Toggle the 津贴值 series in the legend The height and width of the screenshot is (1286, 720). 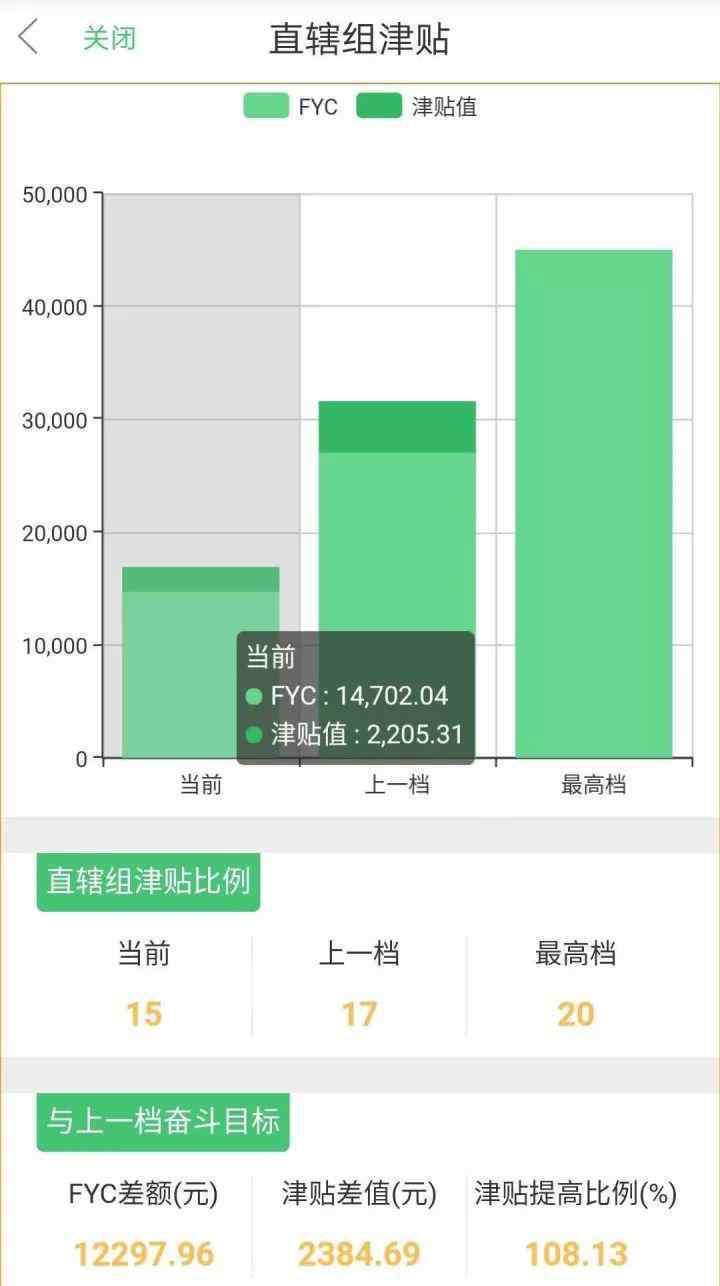point(417,106)
